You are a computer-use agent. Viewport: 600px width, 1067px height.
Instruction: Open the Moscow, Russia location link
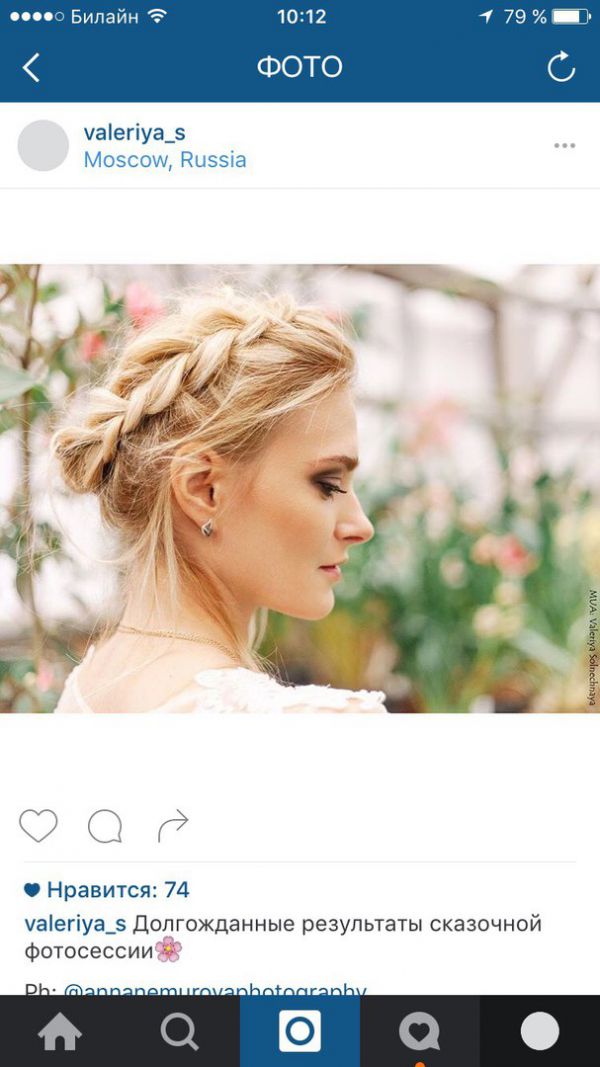click(x=165, y=160)
